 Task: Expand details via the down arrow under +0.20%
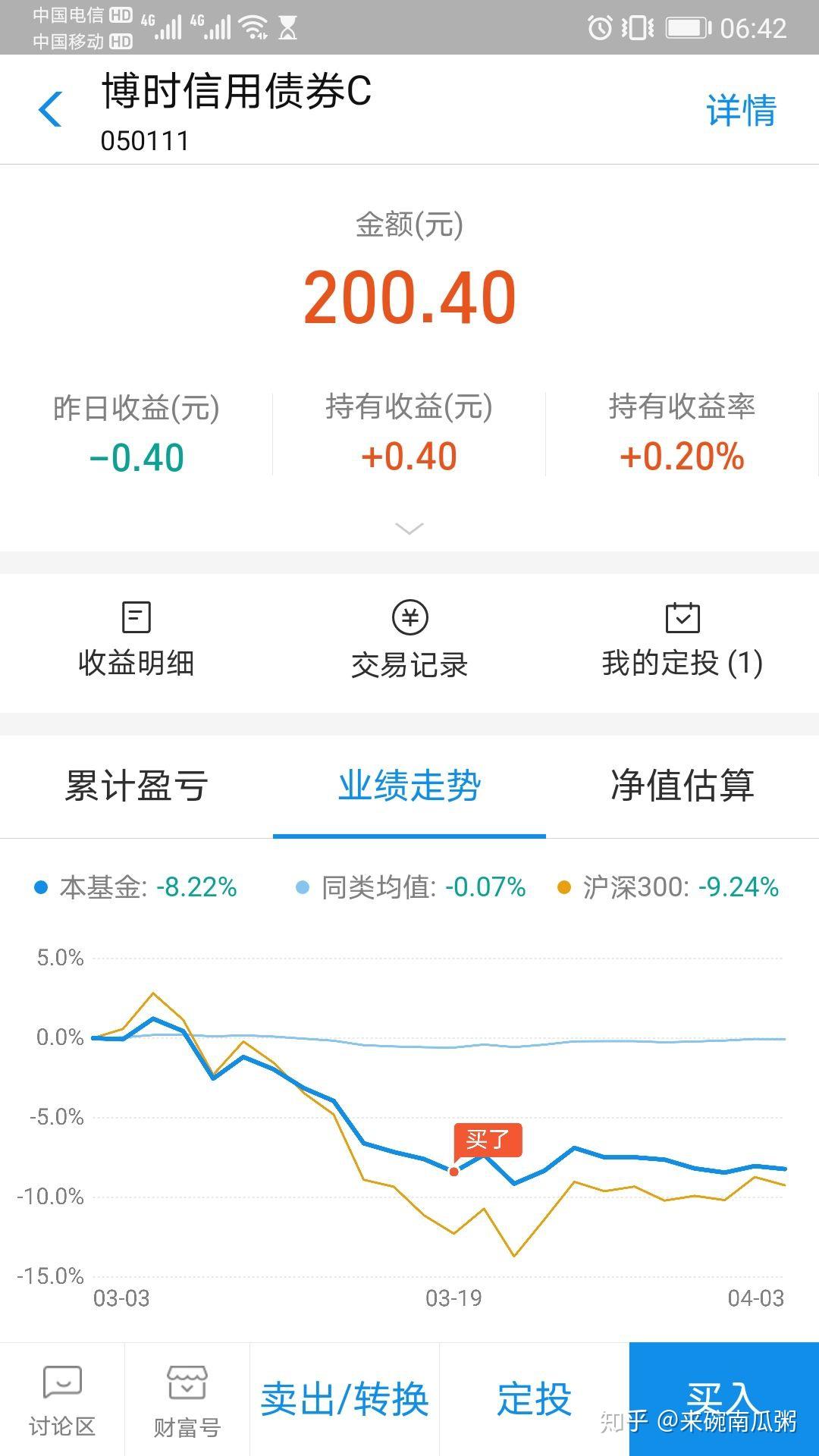coord(409,529)
